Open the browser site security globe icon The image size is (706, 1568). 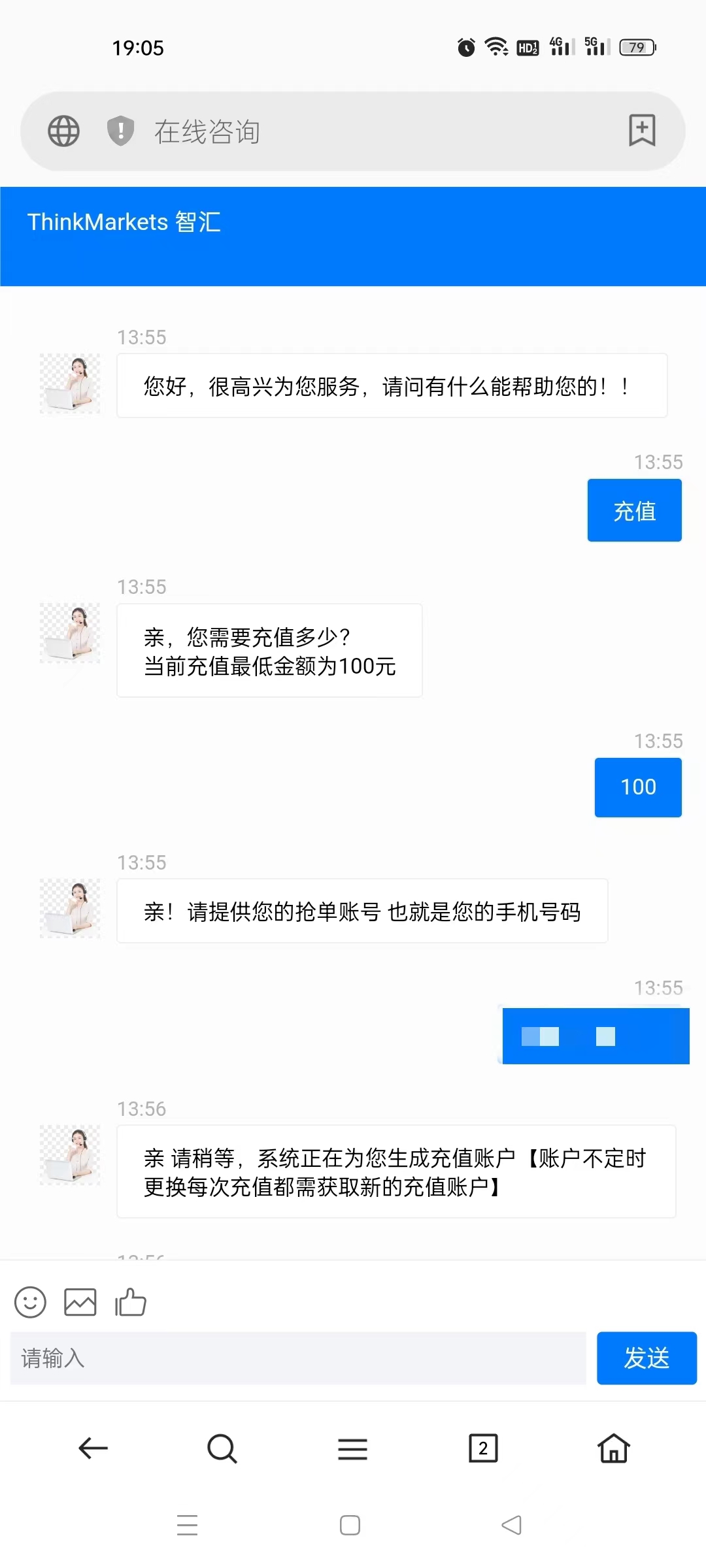tap(62, 131)
